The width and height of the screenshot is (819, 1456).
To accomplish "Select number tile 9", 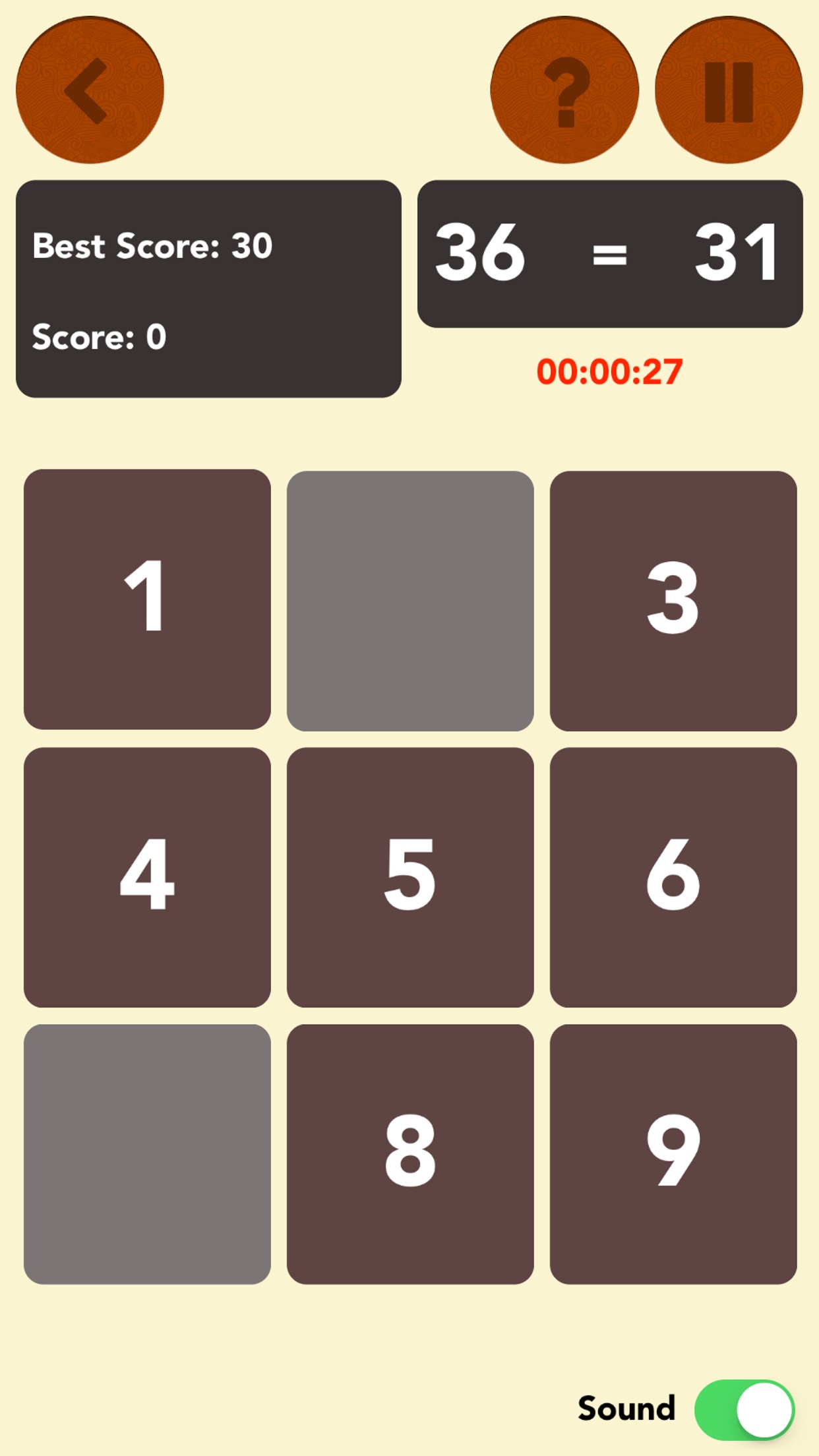I will (673, 1154).
